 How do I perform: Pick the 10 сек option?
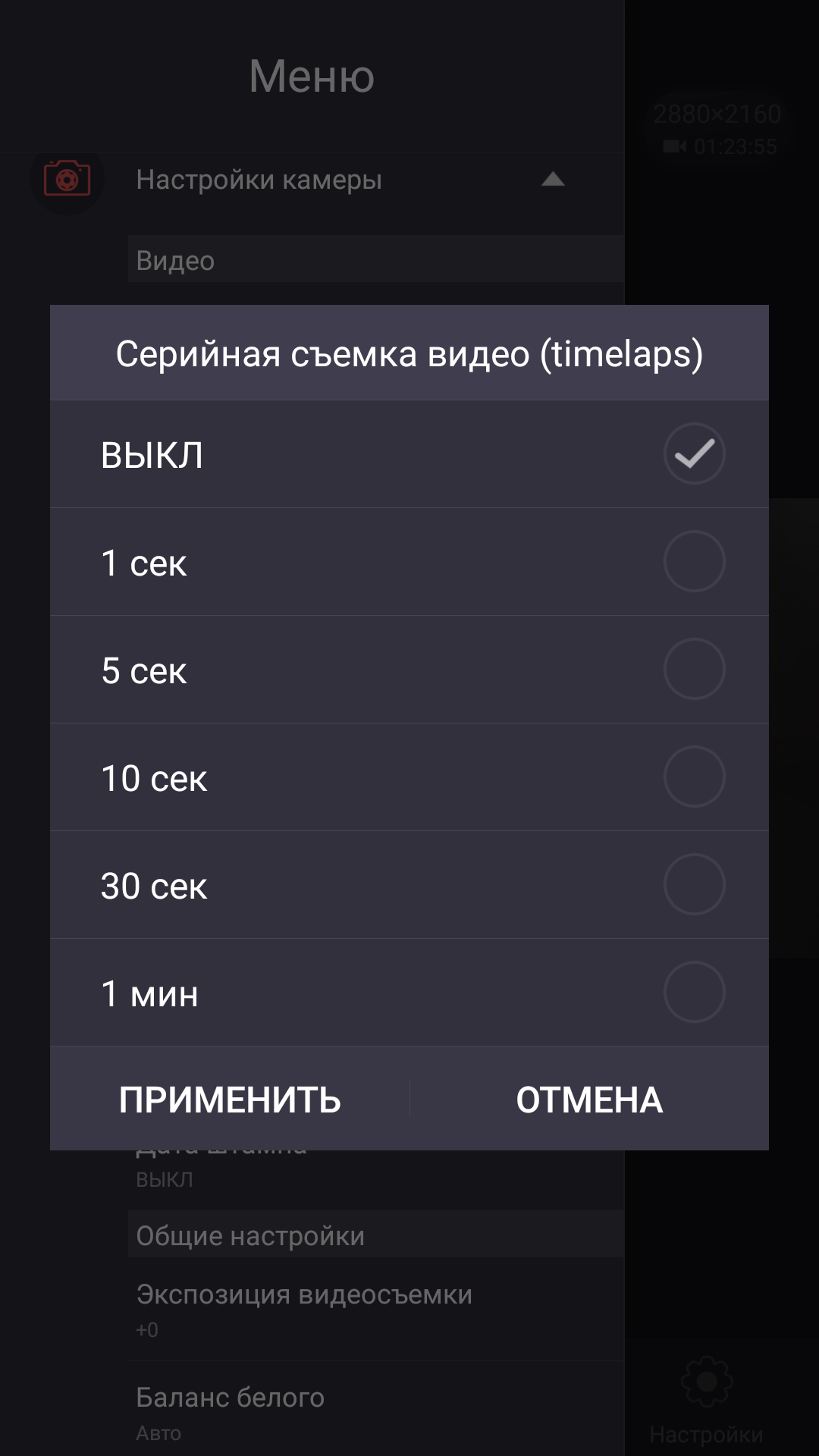[409, 777]
